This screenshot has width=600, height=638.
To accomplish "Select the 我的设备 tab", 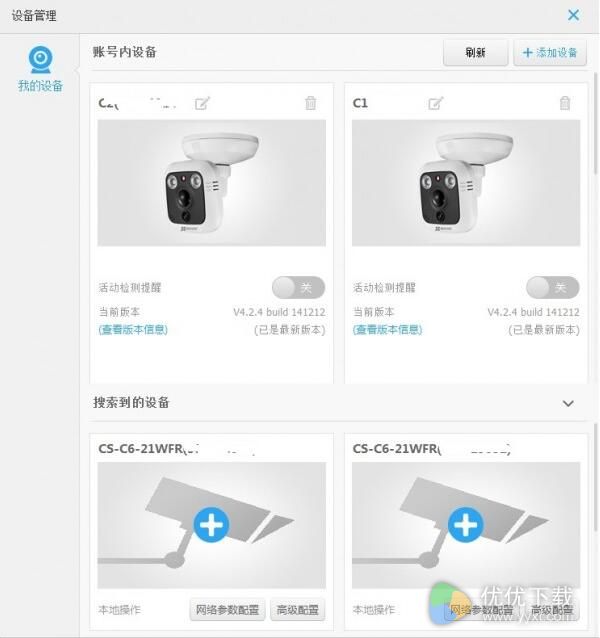I will click(x=40, y=70).
